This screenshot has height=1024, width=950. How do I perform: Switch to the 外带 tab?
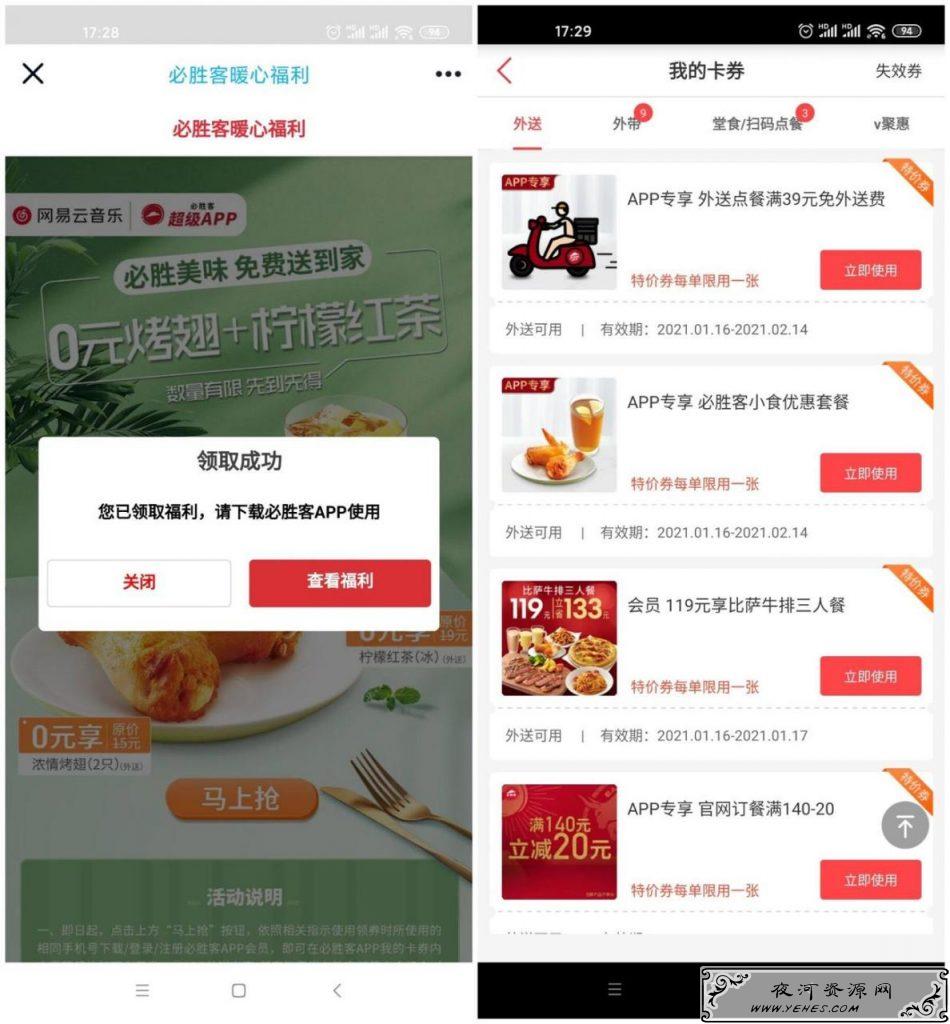(x=627, y=124)
